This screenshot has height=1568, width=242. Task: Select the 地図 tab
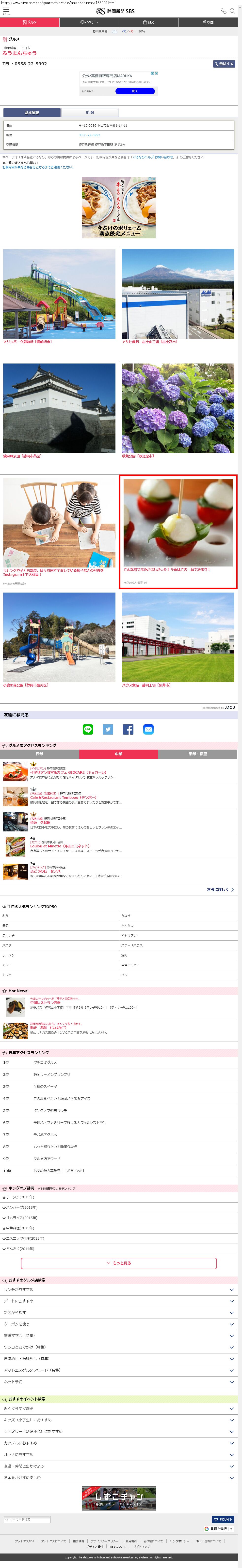pos(90,113)
